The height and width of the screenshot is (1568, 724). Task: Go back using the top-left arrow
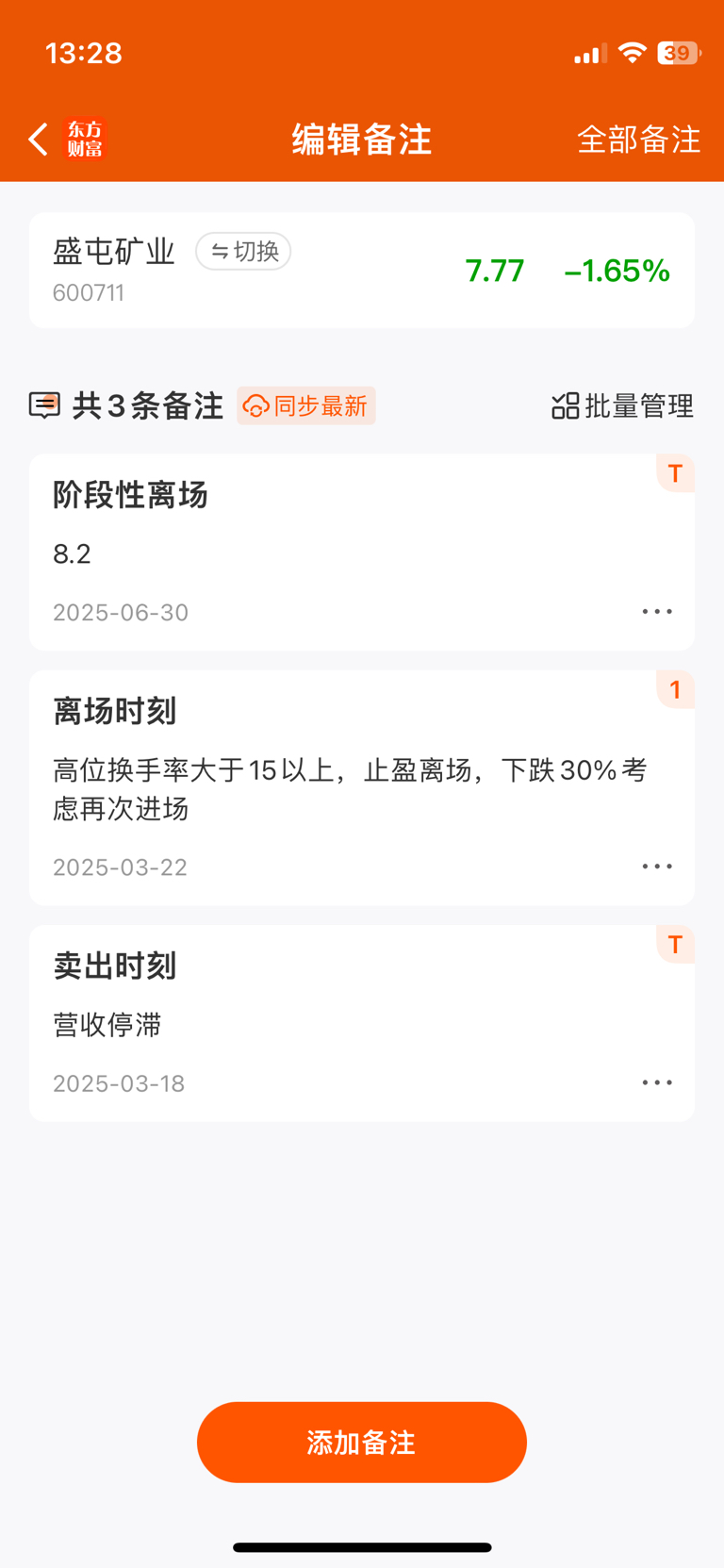38,140
